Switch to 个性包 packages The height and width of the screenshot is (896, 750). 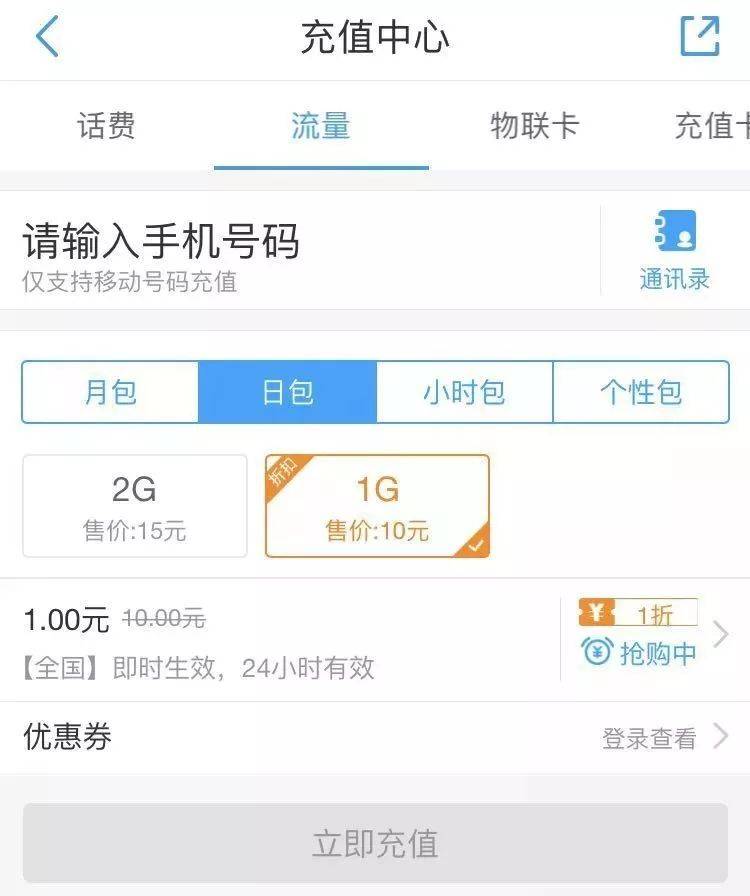[640, 392]
